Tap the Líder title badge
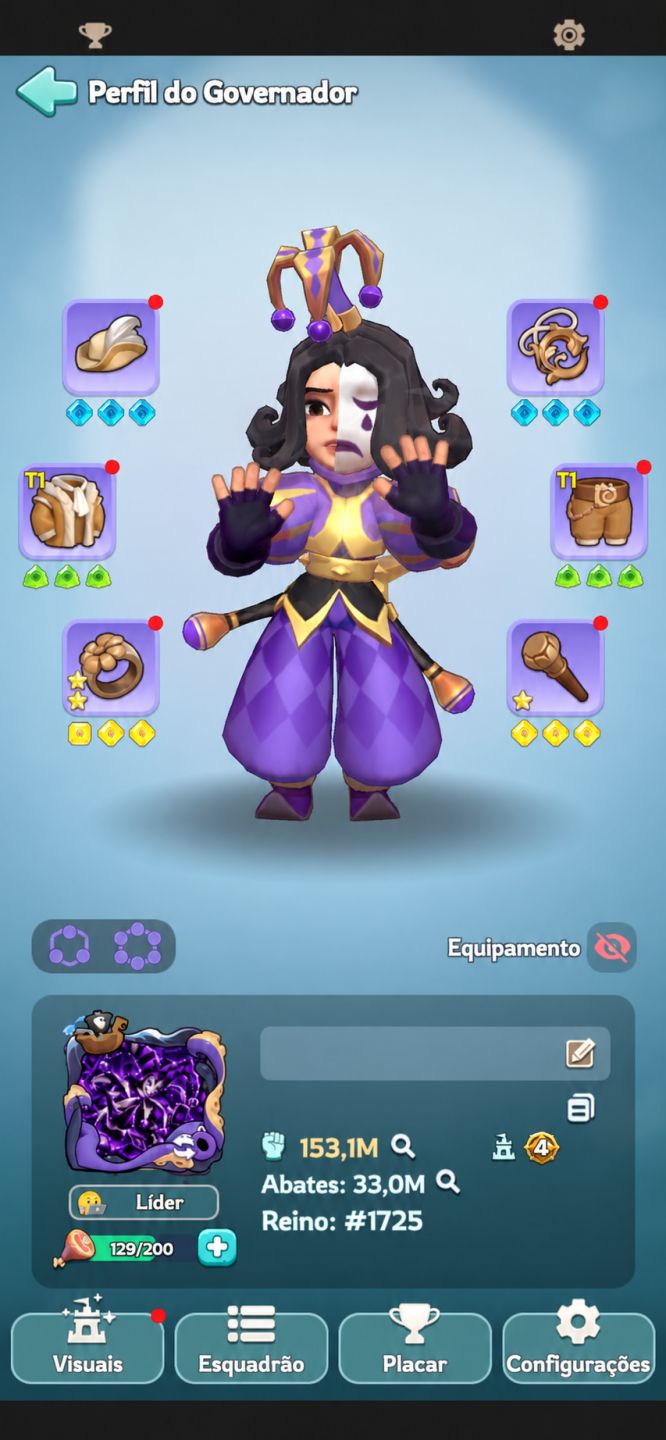 pyautogui.click(x=144, y=1202)
